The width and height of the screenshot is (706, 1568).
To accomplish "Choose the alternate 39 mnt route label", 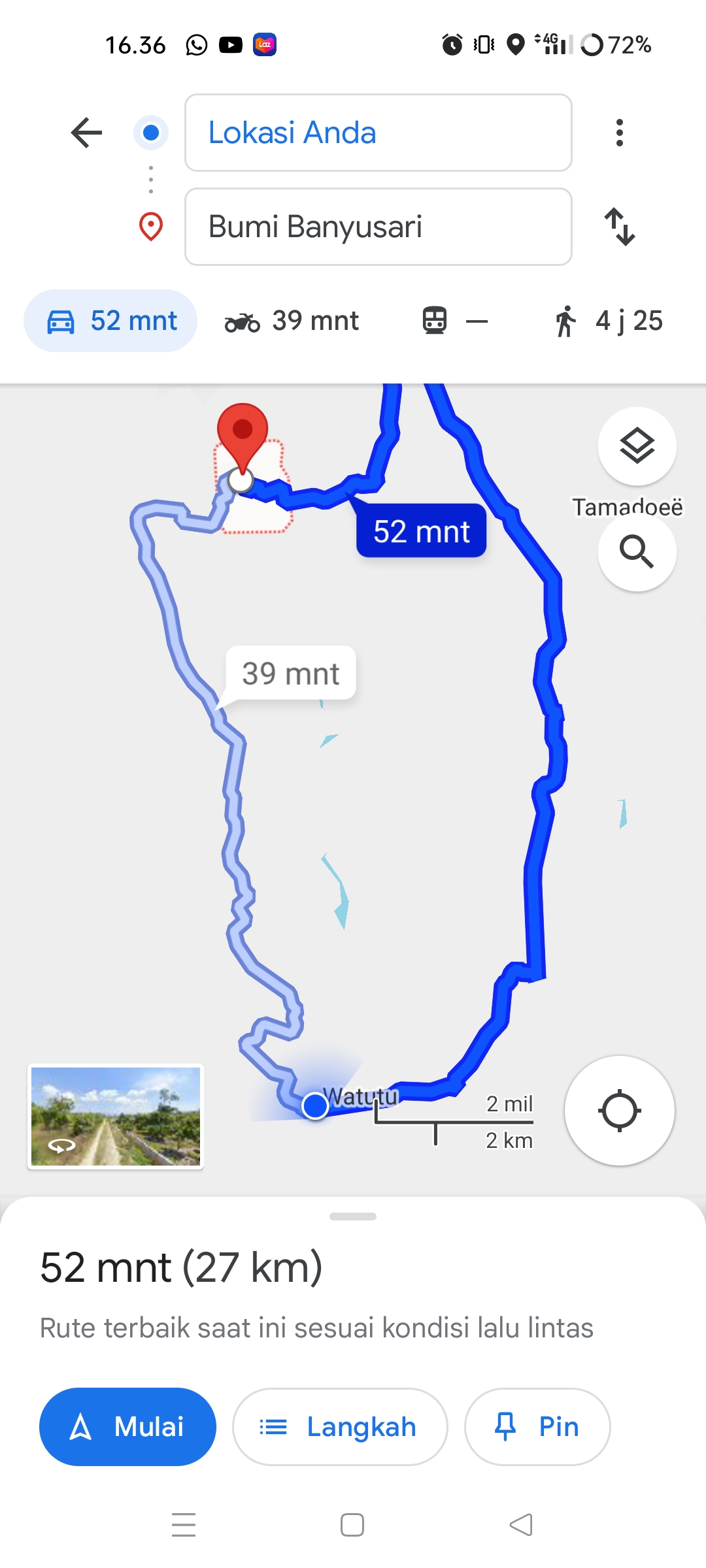I will point(291,674).
